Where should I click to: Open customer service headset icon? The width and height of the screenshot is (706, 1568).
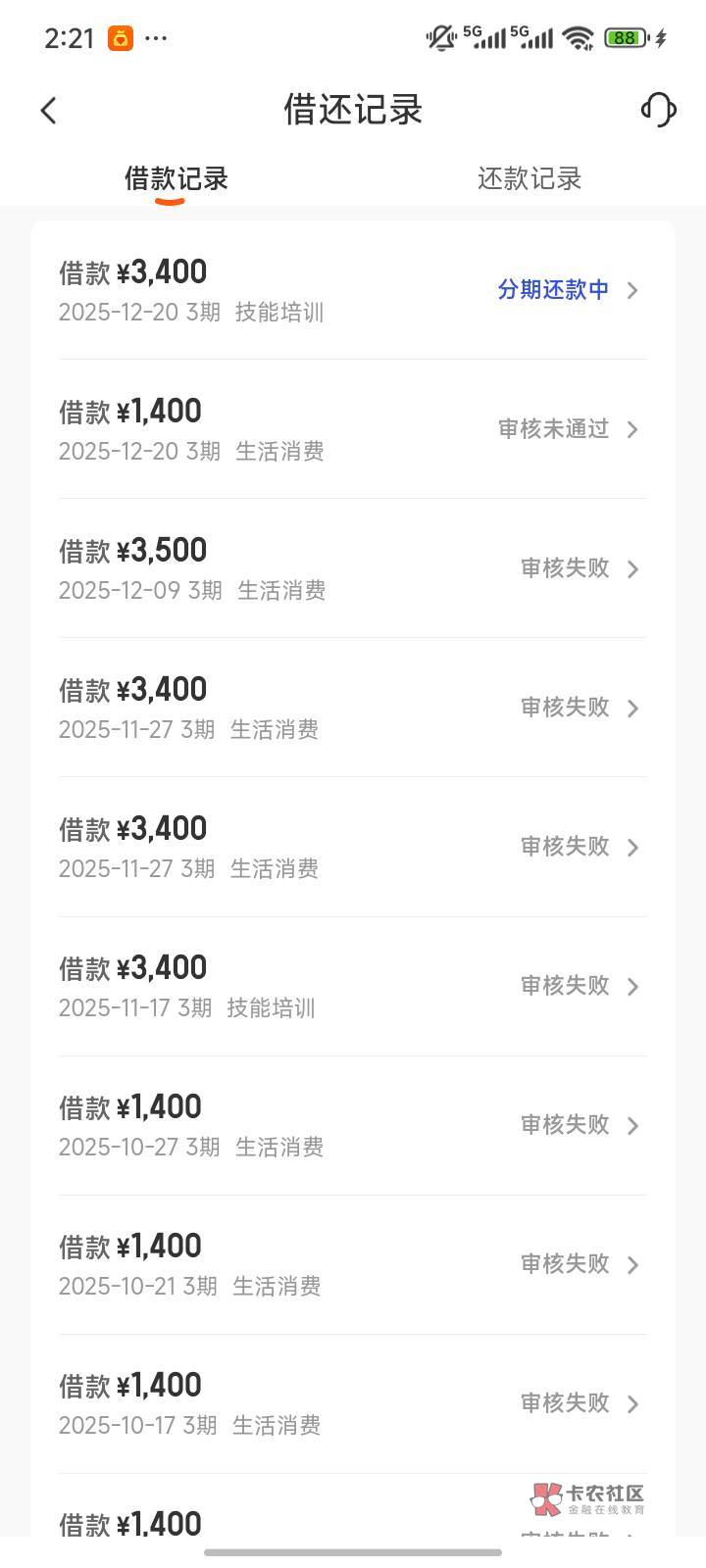pyautogui.click(x=658, y=110)
